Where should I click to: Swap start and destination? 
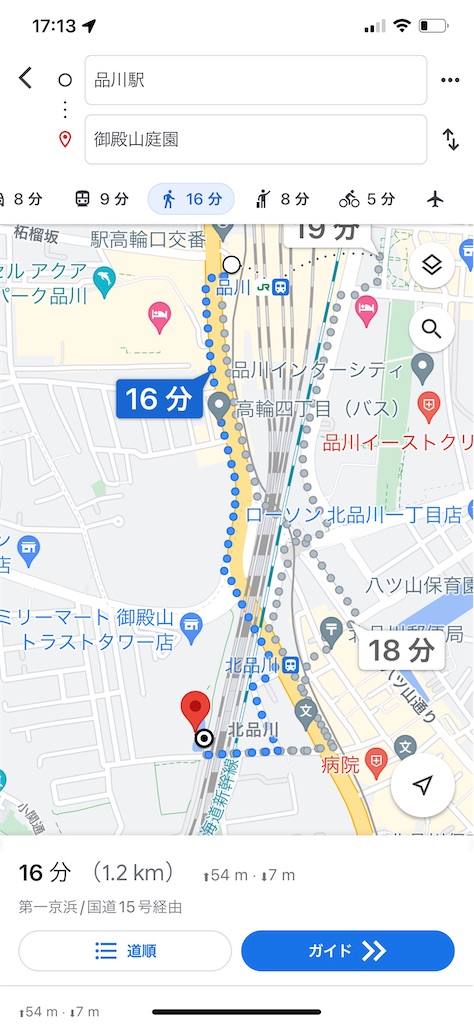click(450, 139)
